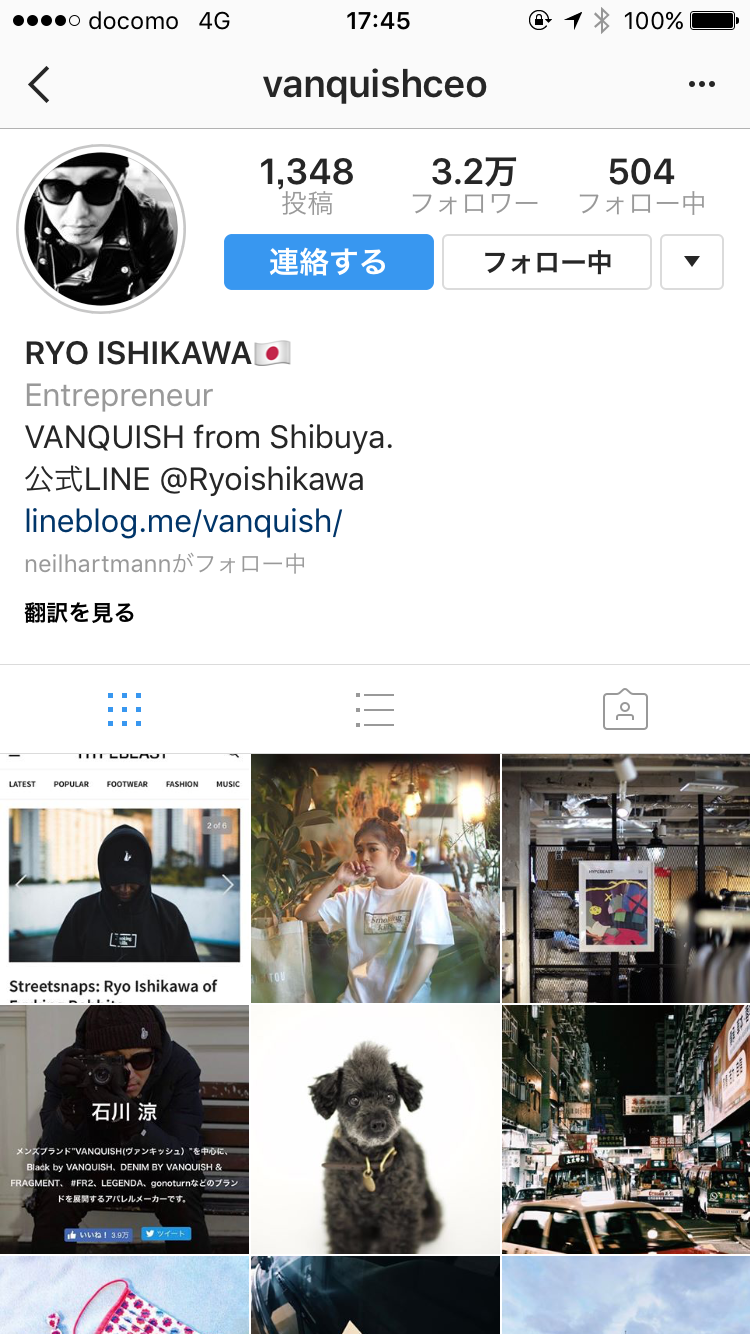
Task: Open the black poodle post
Action: [x=375, y=1129]
